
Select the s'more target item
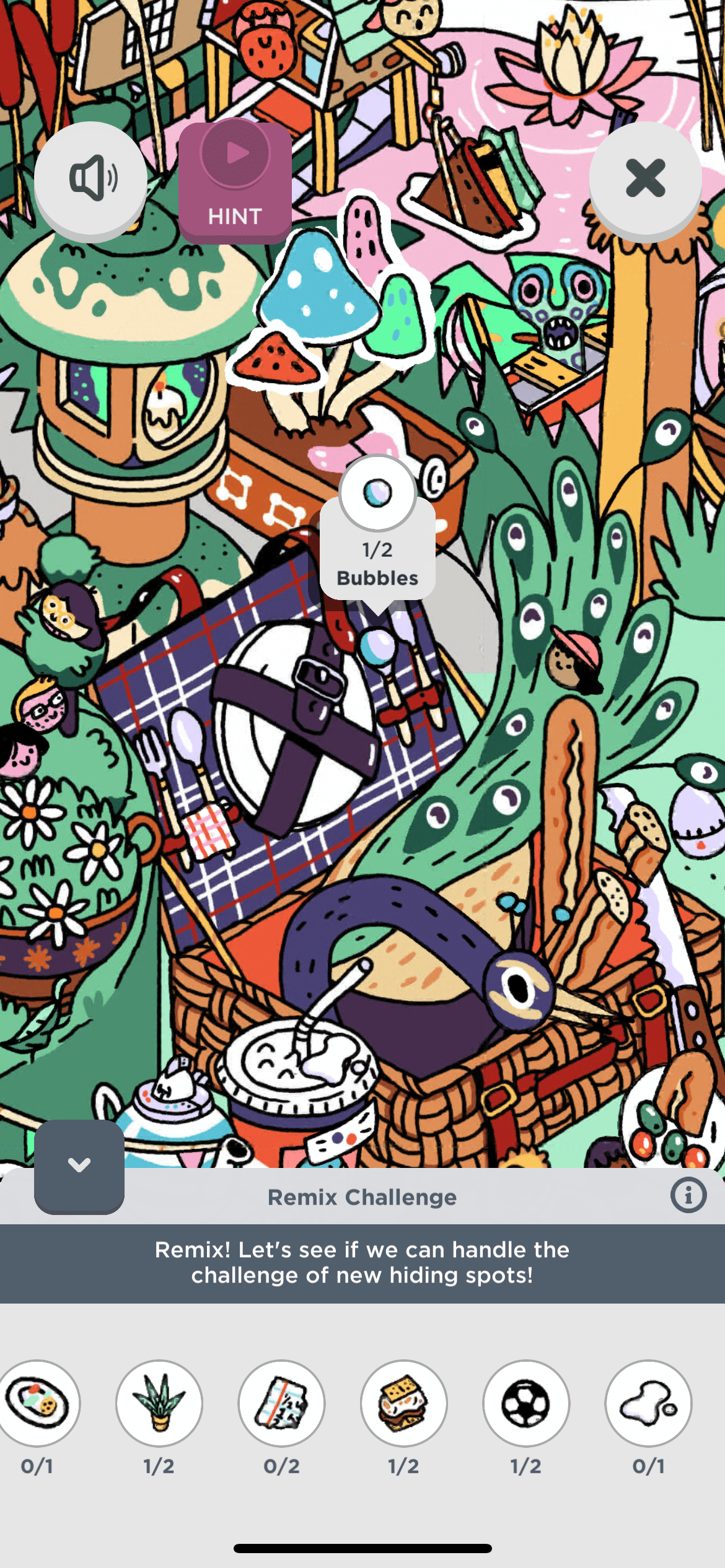pos(404,1403)
